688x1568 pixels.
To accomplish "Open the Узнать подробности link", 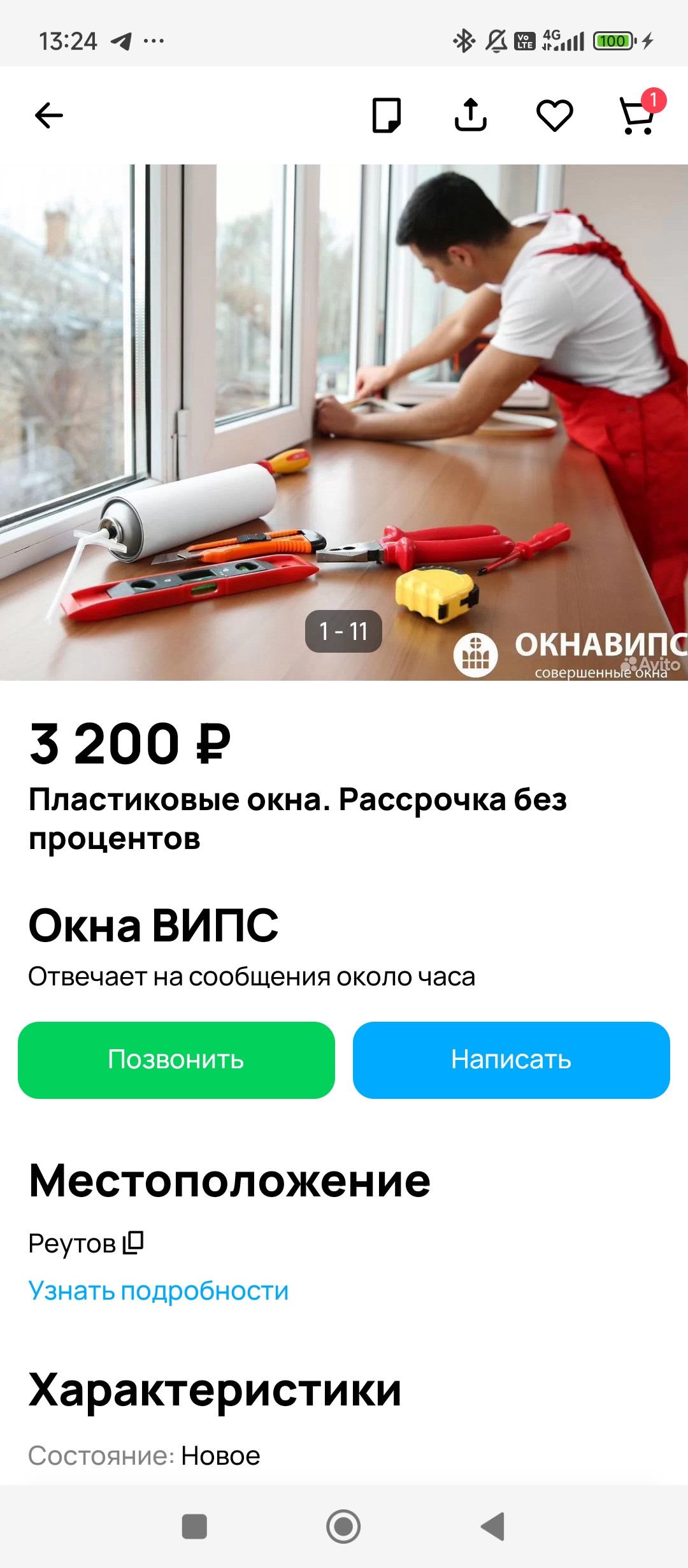I will (159, 1291).
